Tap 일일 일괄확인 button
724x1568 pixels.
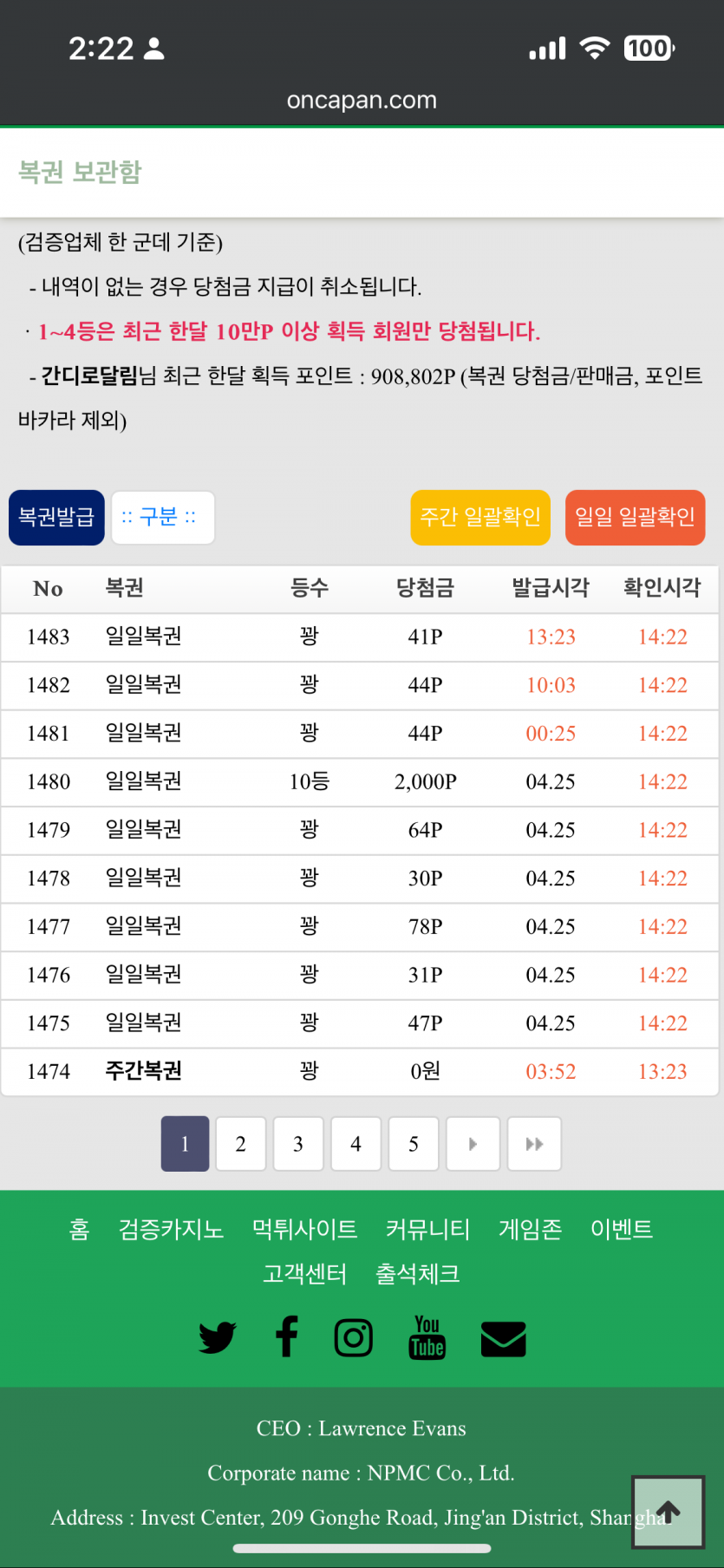635,518
